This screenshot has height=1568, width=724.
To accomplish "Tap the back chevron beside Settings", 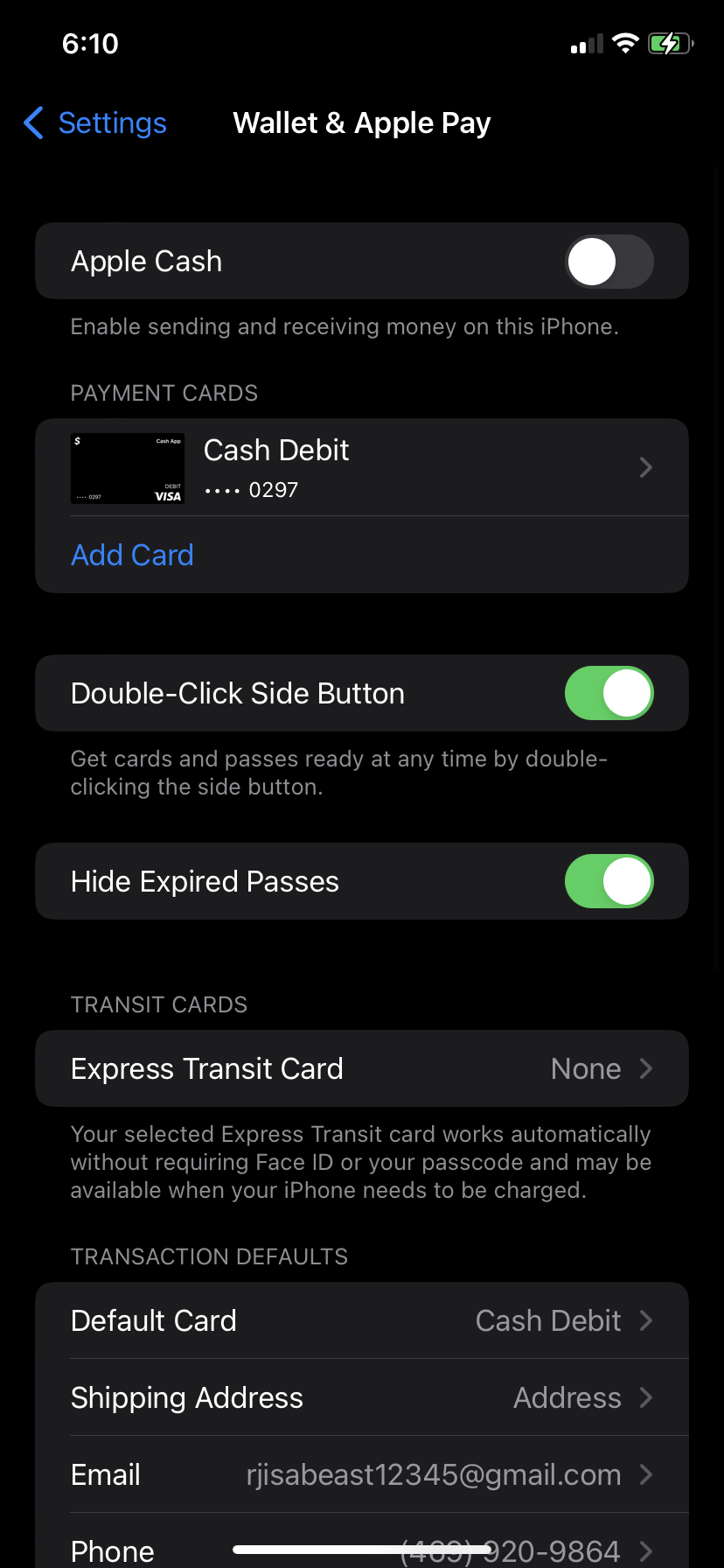I will pyautogui.click(x=32, y=123).
